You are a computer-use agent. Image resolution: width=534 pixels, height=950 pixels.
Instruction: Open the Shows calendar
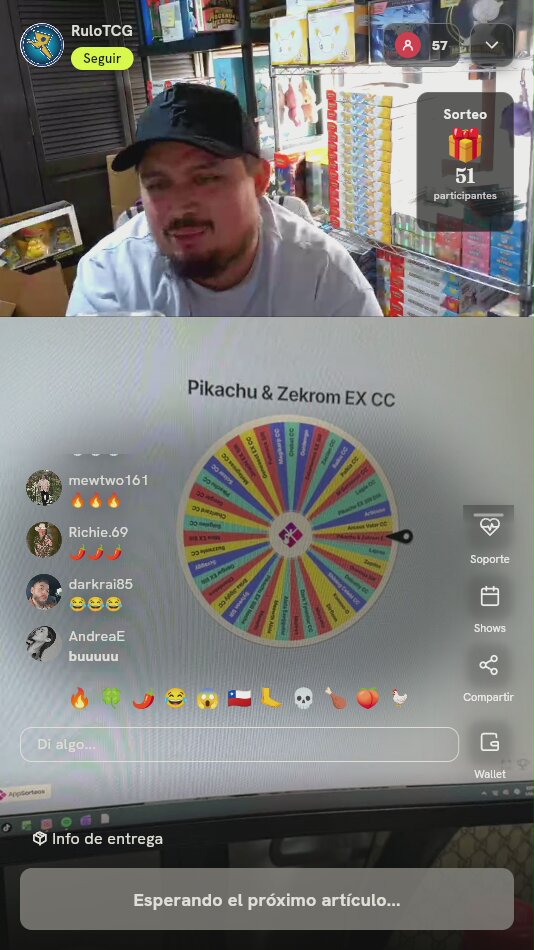click(x=489, y=608)
